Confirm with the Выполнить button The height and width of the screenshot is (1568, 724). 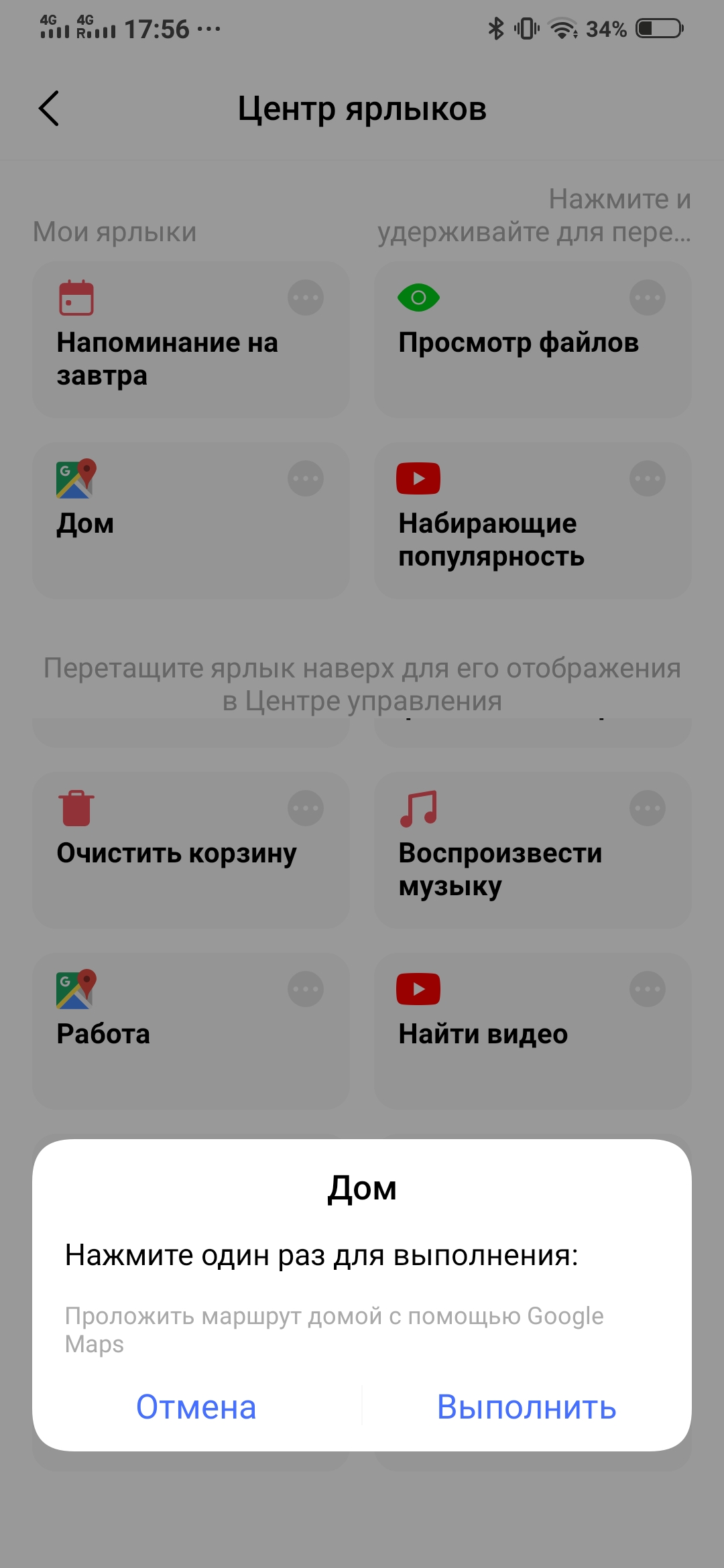coord(526,1407)
